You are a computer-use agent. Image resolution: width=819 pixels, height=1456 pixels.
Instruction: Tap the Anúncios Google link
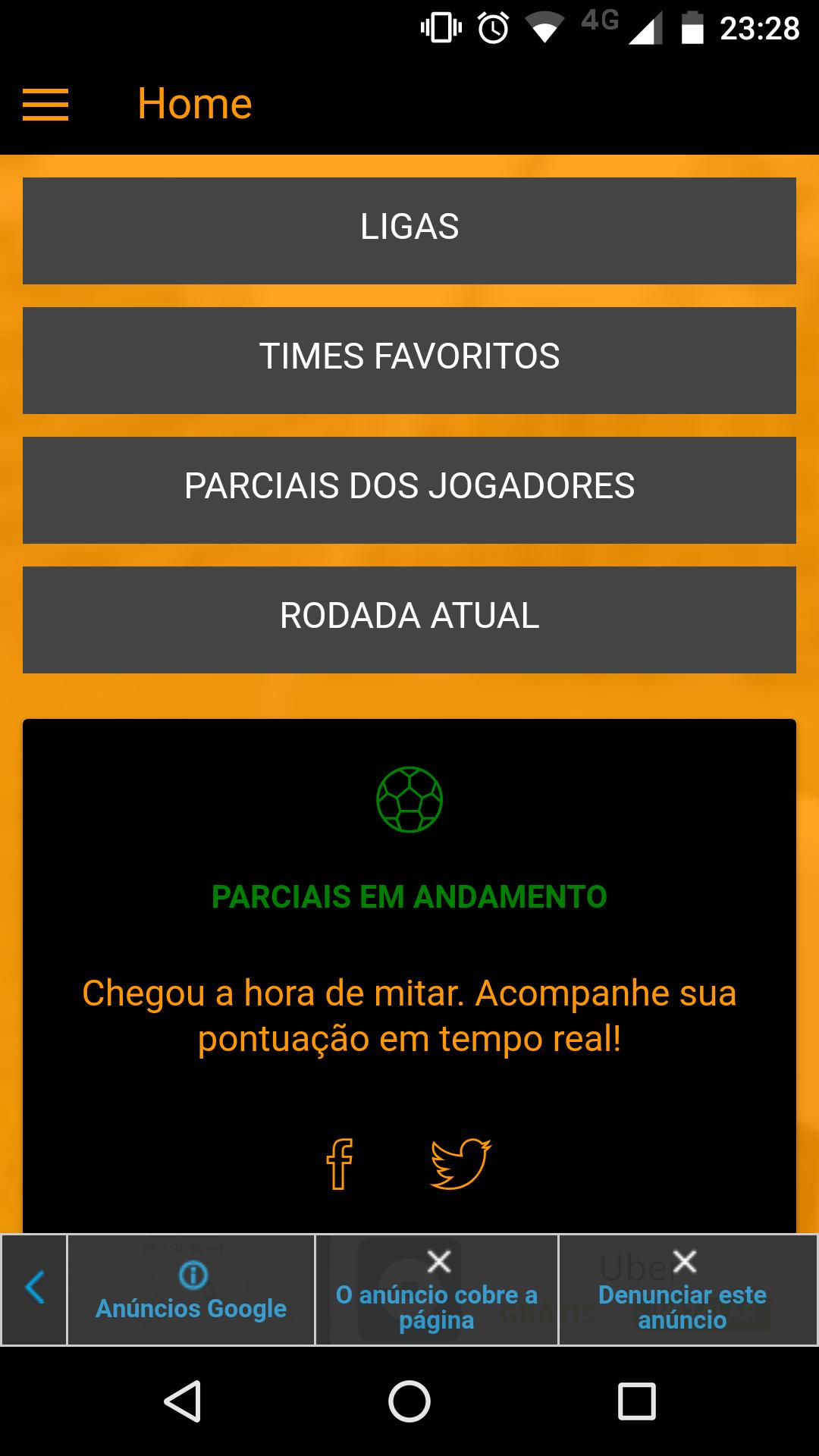(x=191, y=1308)
